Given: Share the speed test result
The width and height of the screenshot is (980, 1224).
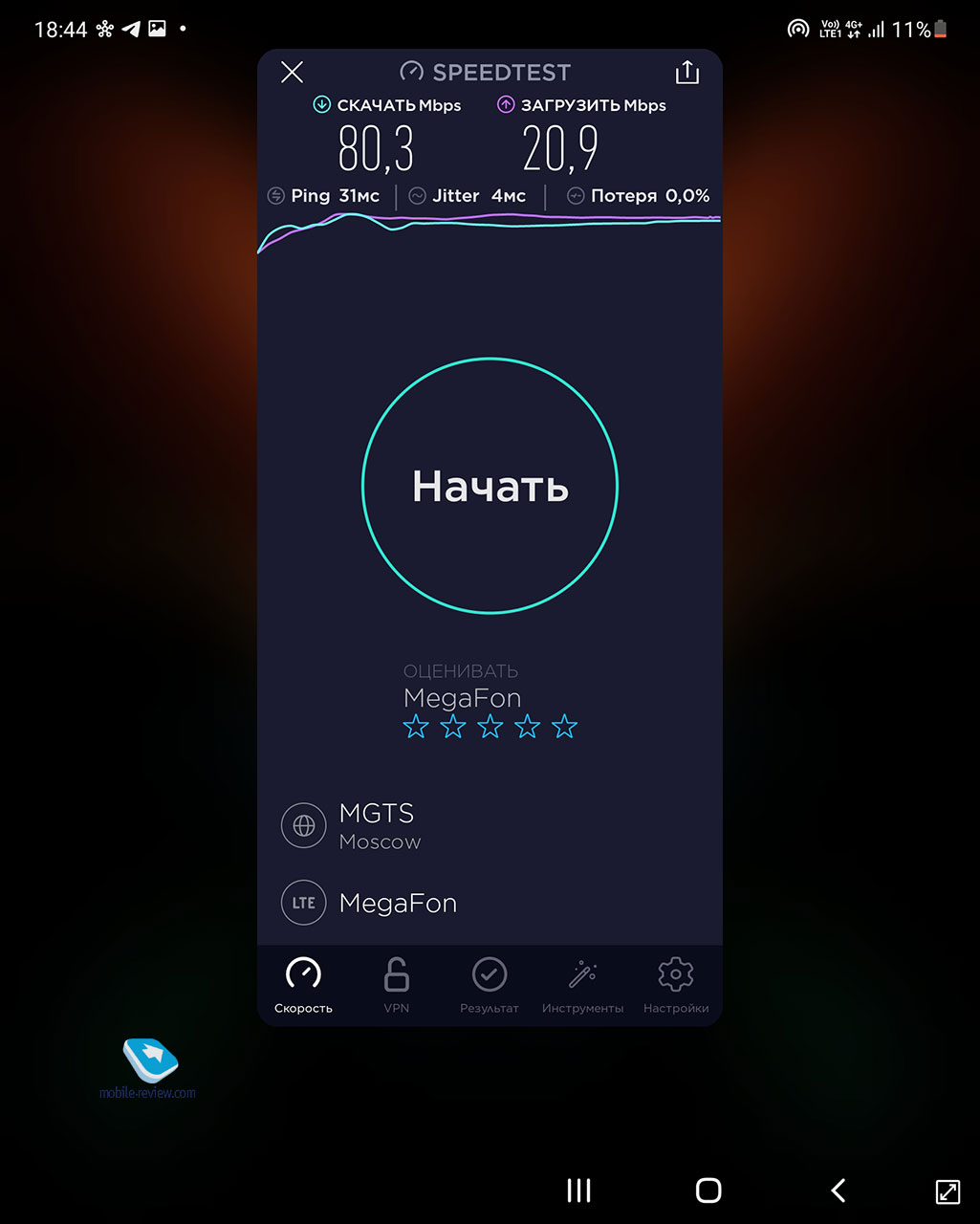Looking at the screenshot, I should (687, 72).
